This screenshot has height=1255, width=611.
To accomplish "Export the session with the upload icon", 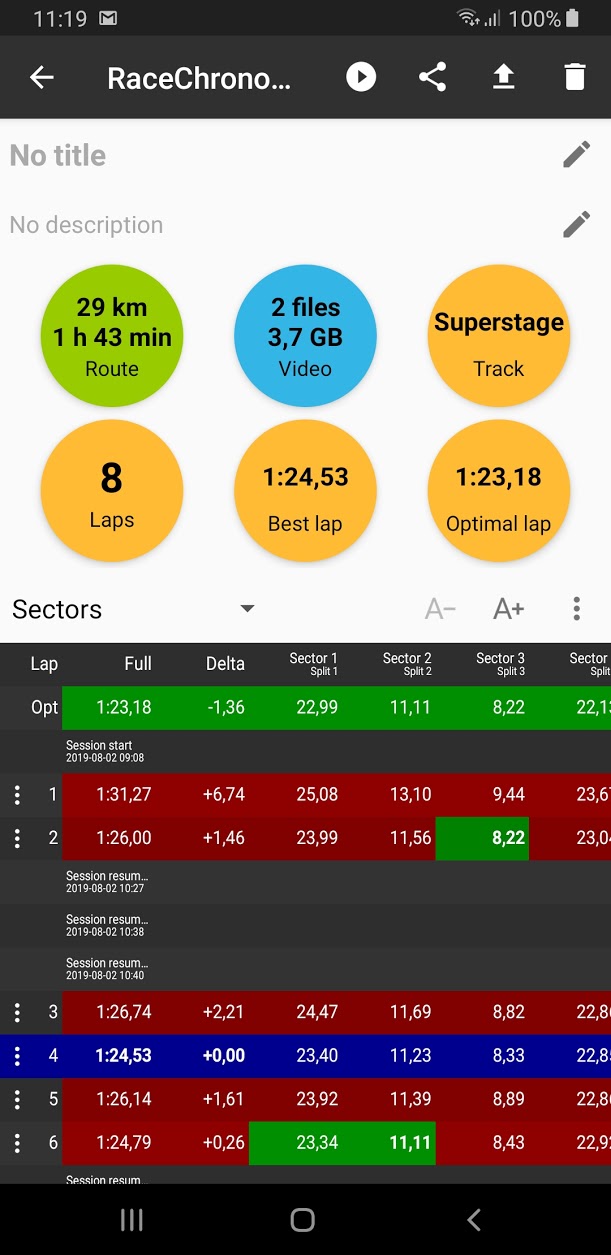I will tap(503, 77).
